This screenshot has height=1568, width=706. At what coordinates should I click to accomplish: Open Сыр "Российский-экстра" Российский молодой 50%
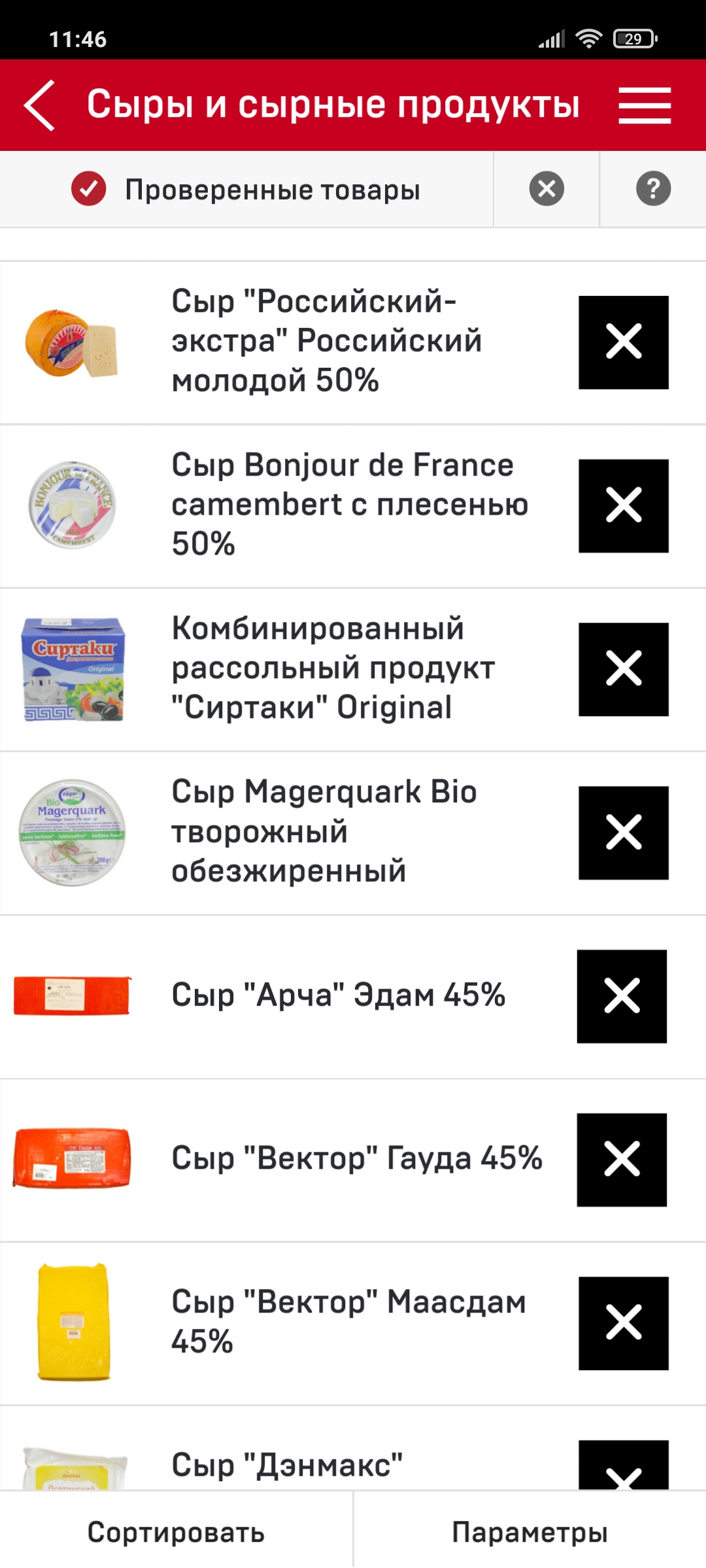tap(327, 342)
